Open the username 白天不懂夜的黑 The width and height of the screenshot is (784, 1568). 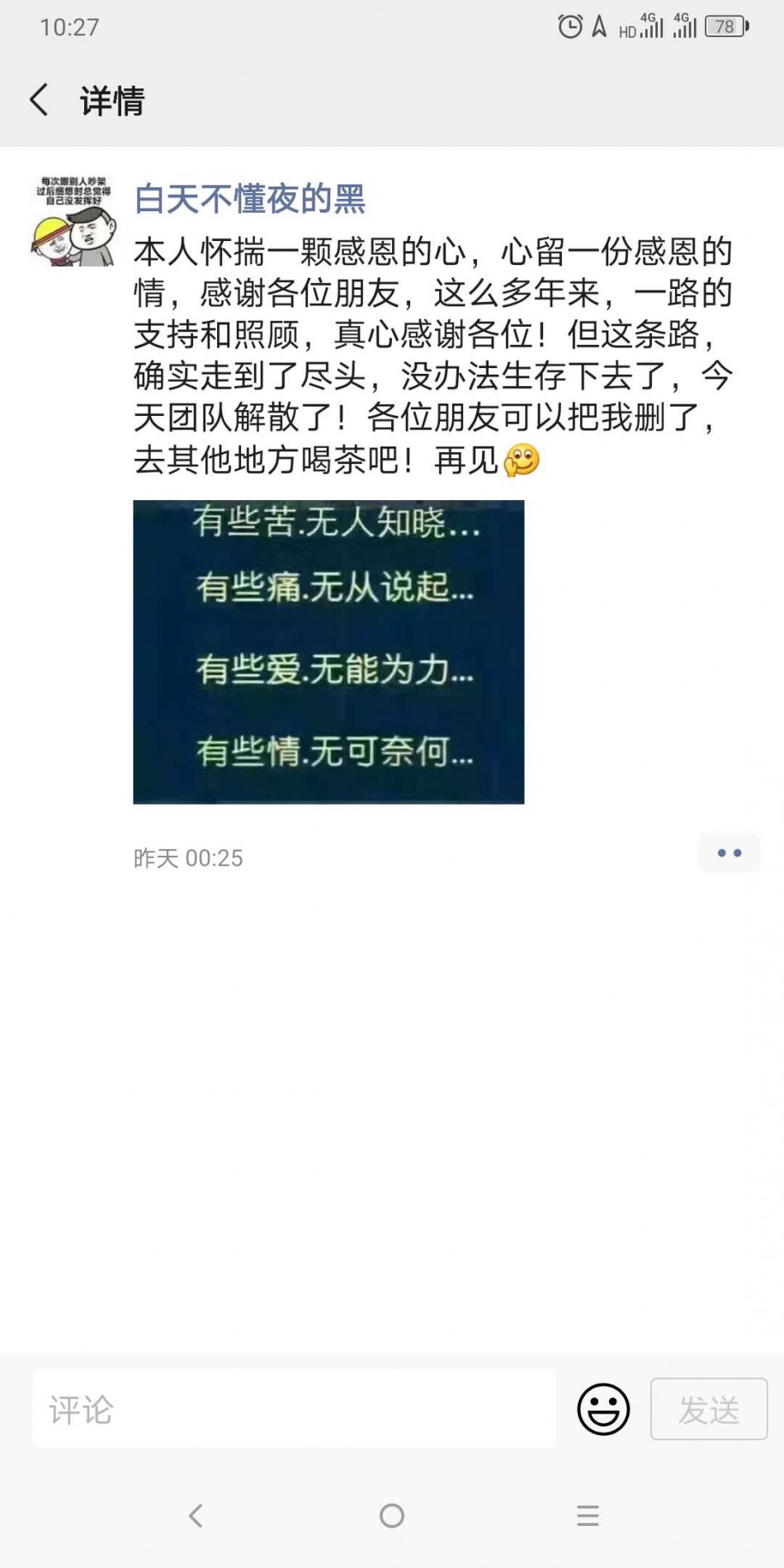point(250,199)
